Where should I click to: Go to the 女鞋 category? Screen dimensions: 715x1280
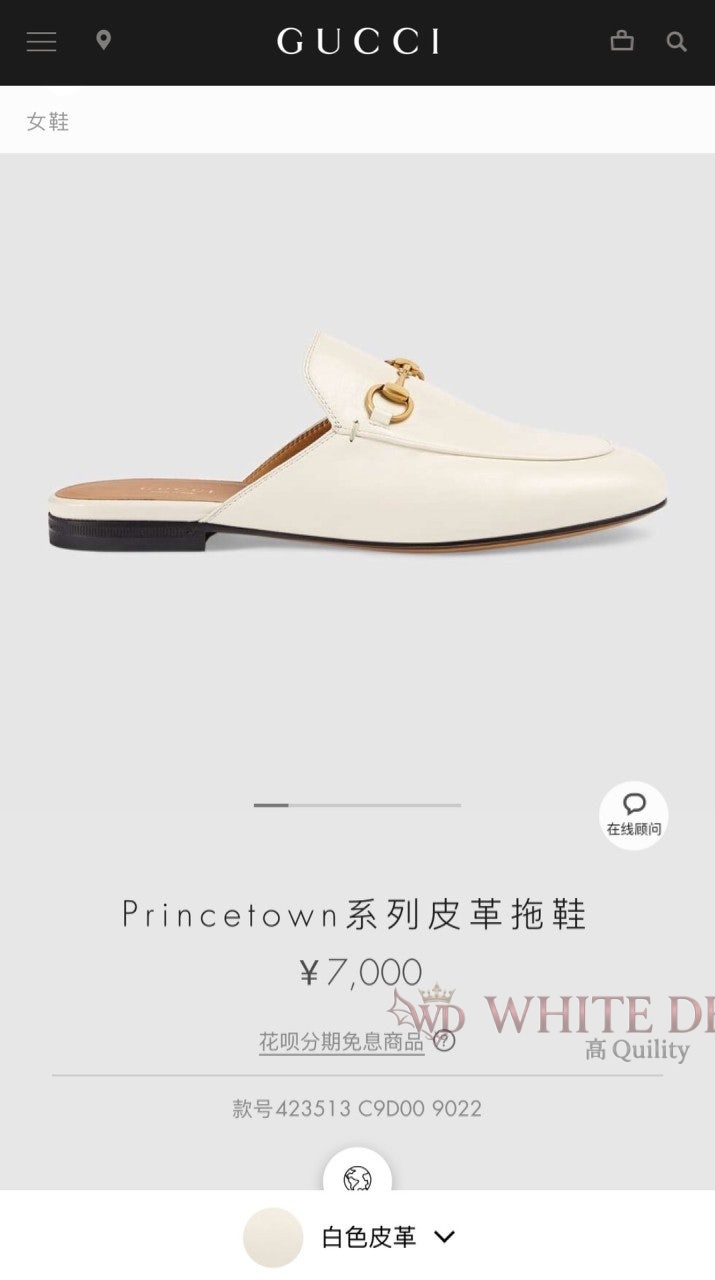pyautogui.click(x=48, y=122)
